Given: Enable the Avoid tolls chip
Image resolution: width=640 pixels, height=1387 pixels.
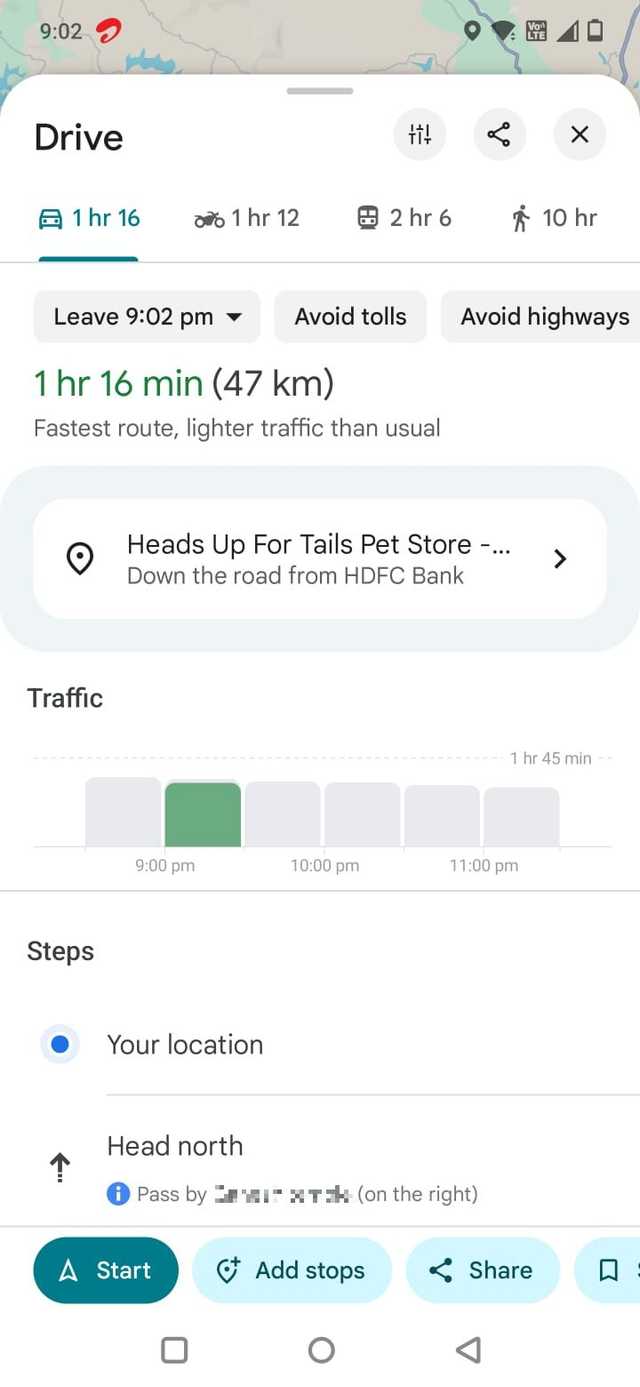Looking at the screenshot, I should [350, 317].
